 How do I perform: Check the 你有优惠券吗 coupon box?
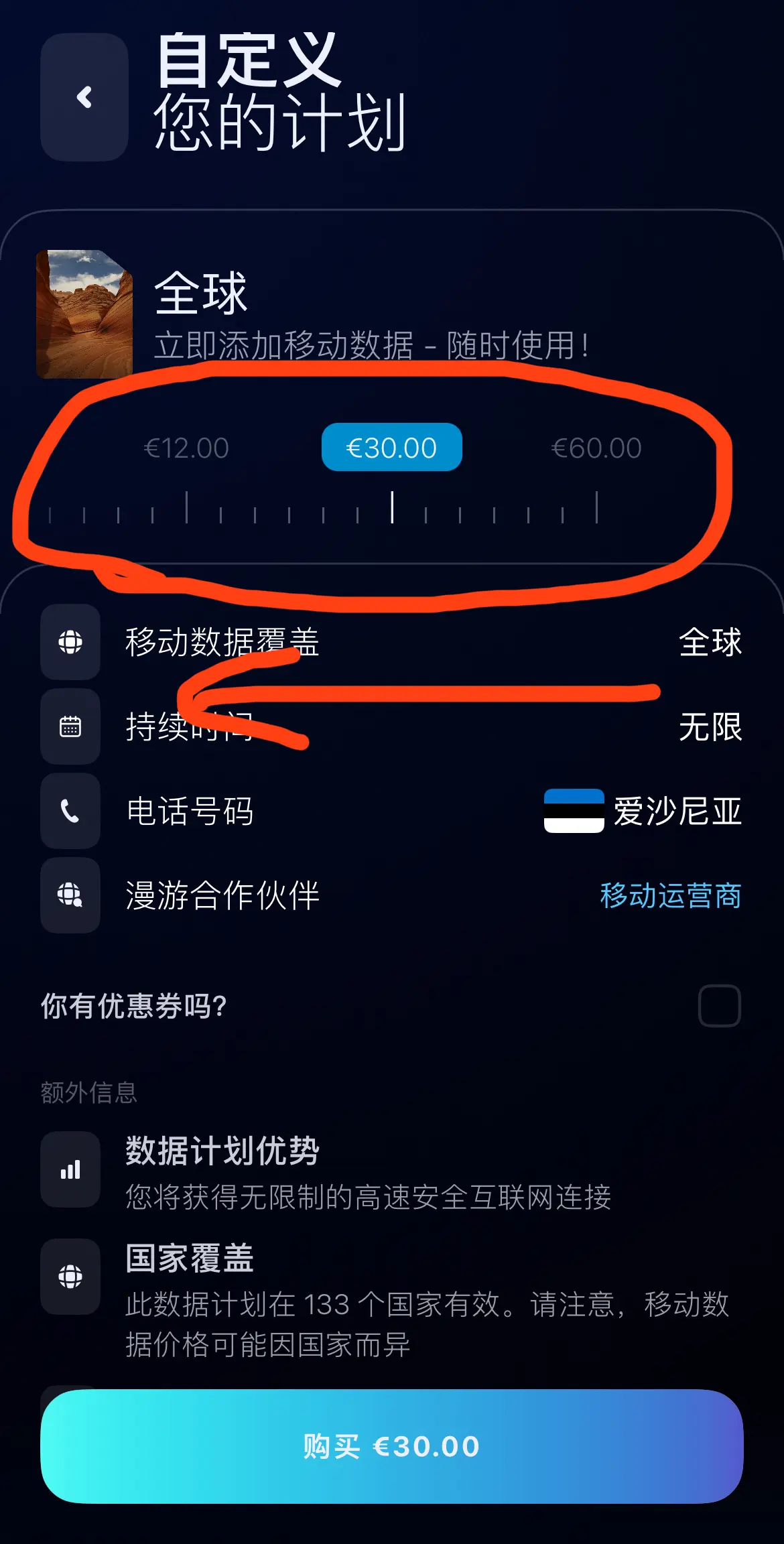pyautogui.click(x=719, y=1005)
